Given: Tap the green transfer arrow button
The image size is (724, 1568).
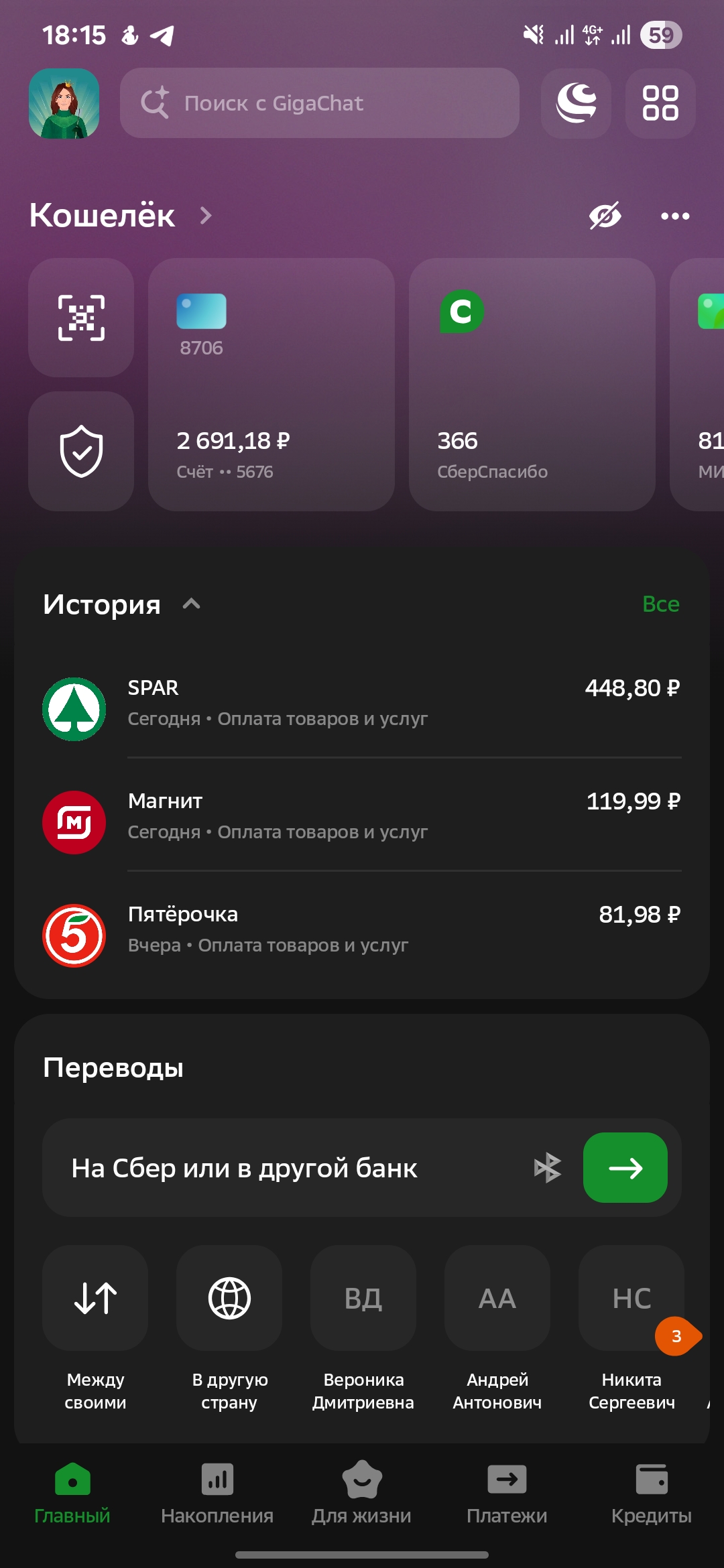Looking at the screenshot, I should [625, 1168].
